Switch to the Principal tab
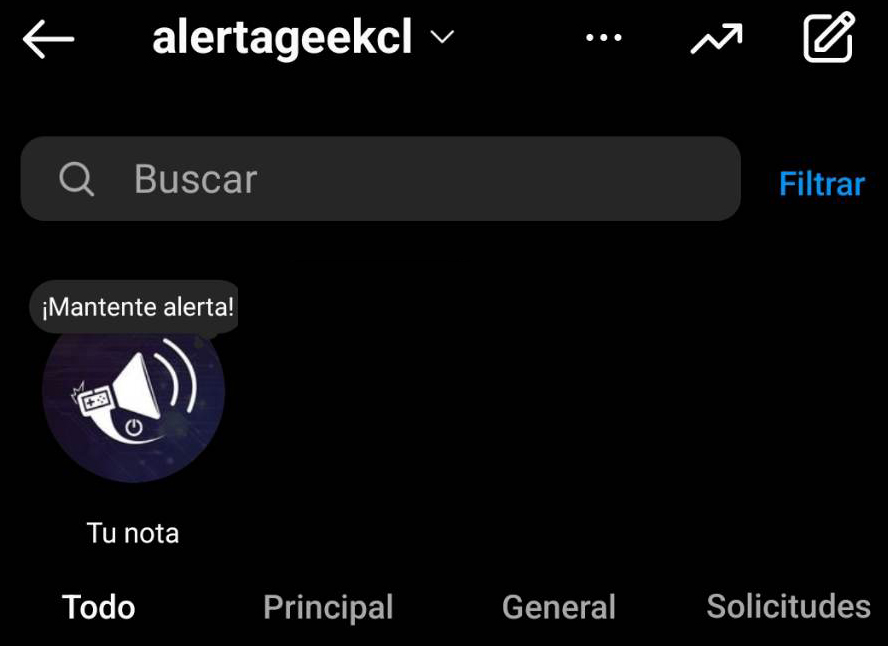 pyautogui.click(x=328, y=607)
